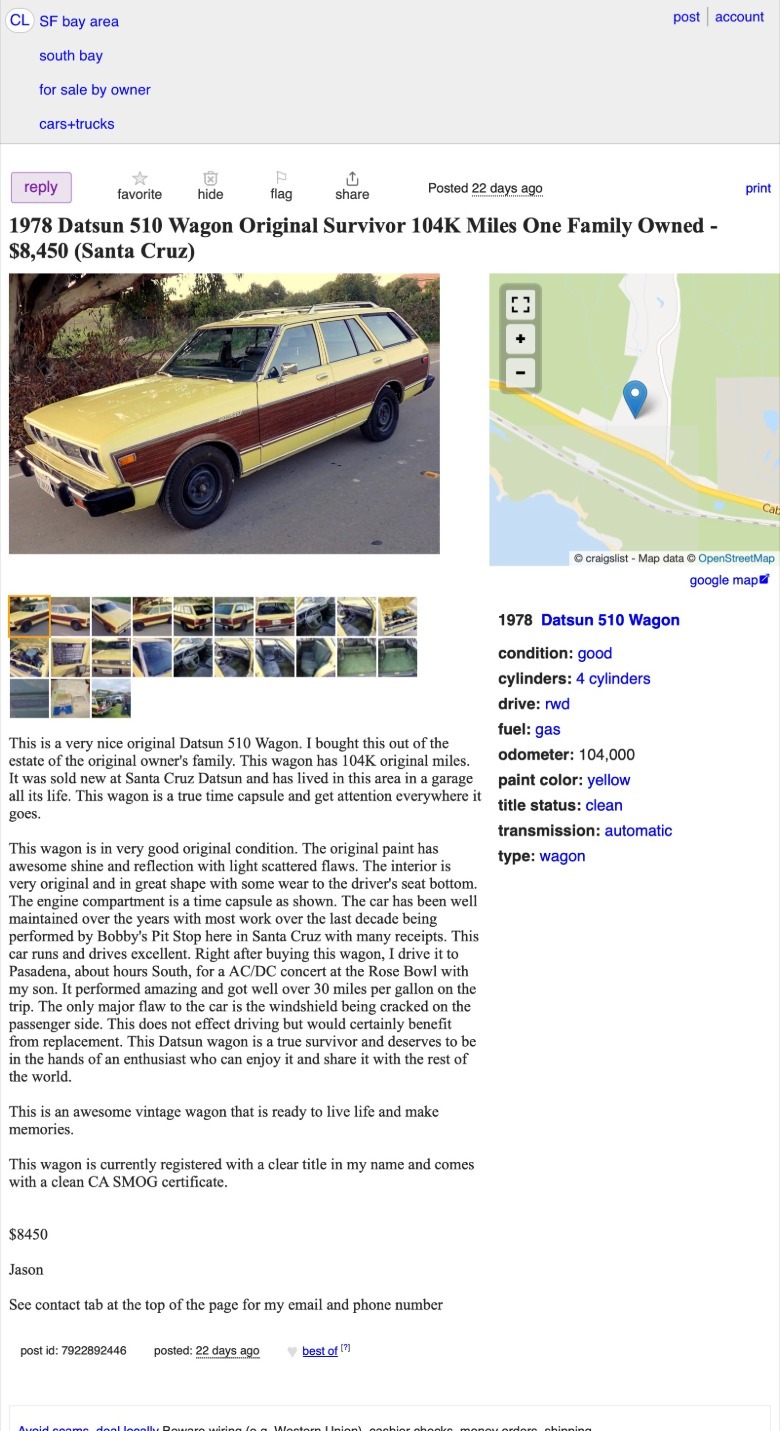Hide this posting
This screenshot has height=1431, width=780.
coord(210,186)
